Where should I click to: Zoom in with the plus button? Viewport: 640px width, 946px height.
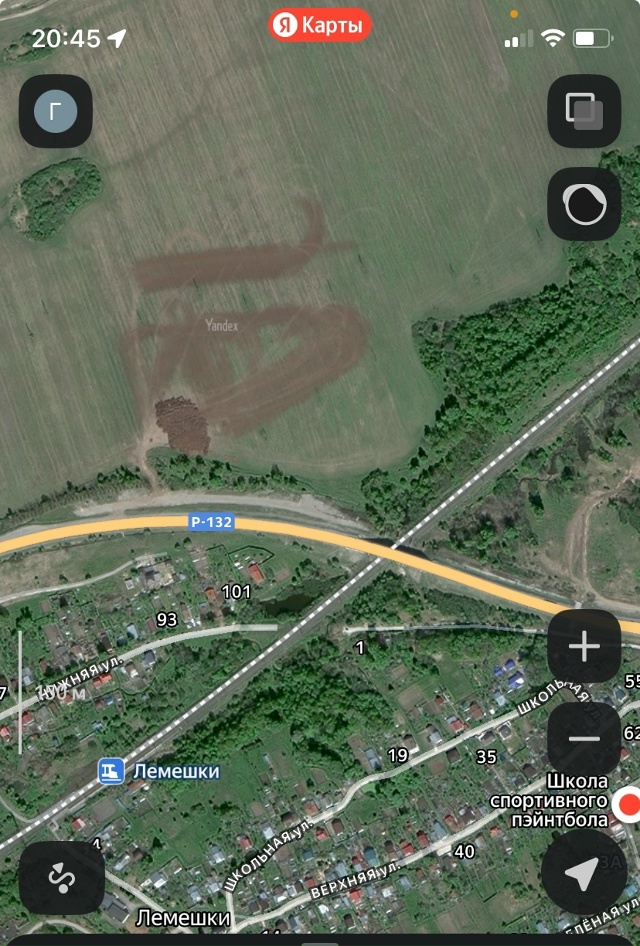tap(584, 647)
